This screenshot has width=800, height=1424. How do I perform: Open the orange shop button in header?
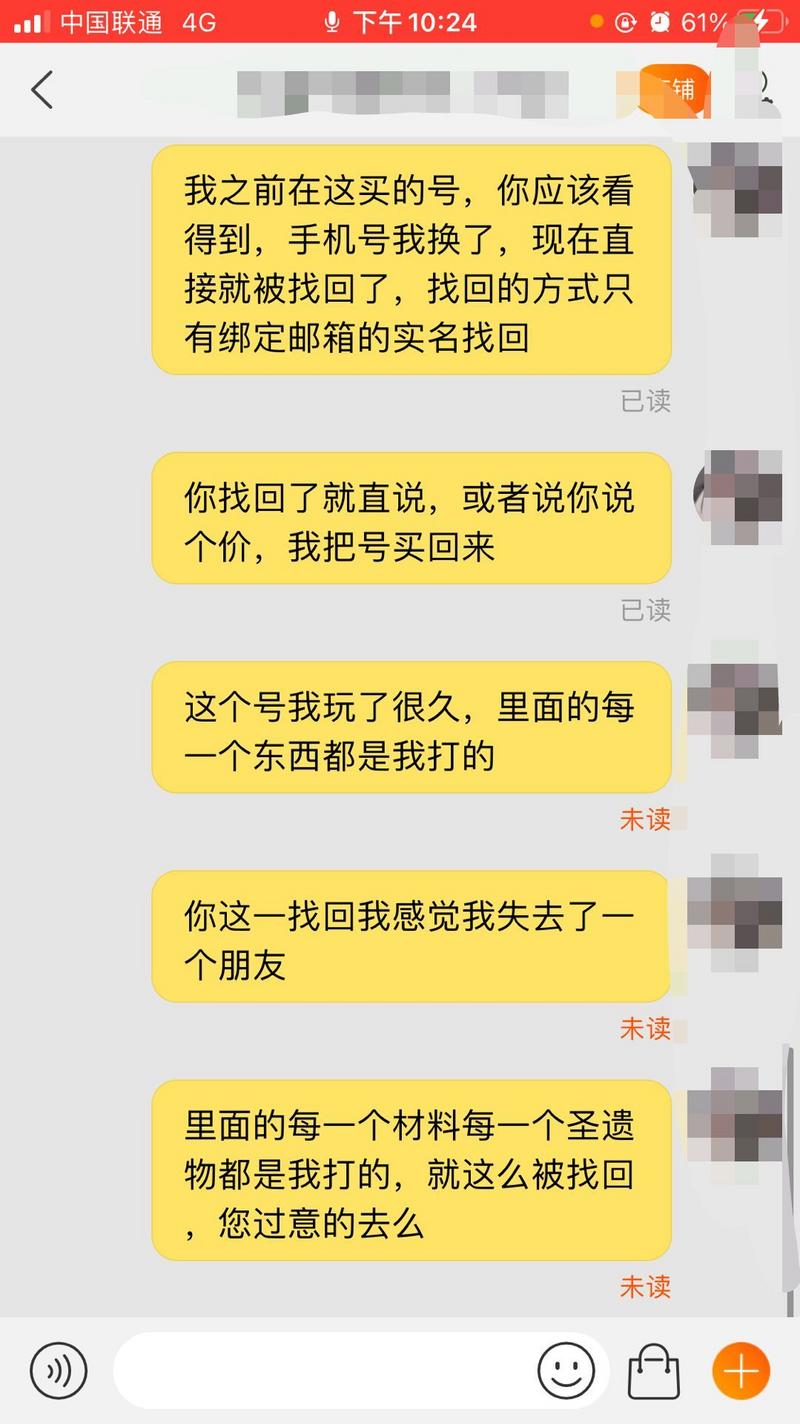click(675, 89)
